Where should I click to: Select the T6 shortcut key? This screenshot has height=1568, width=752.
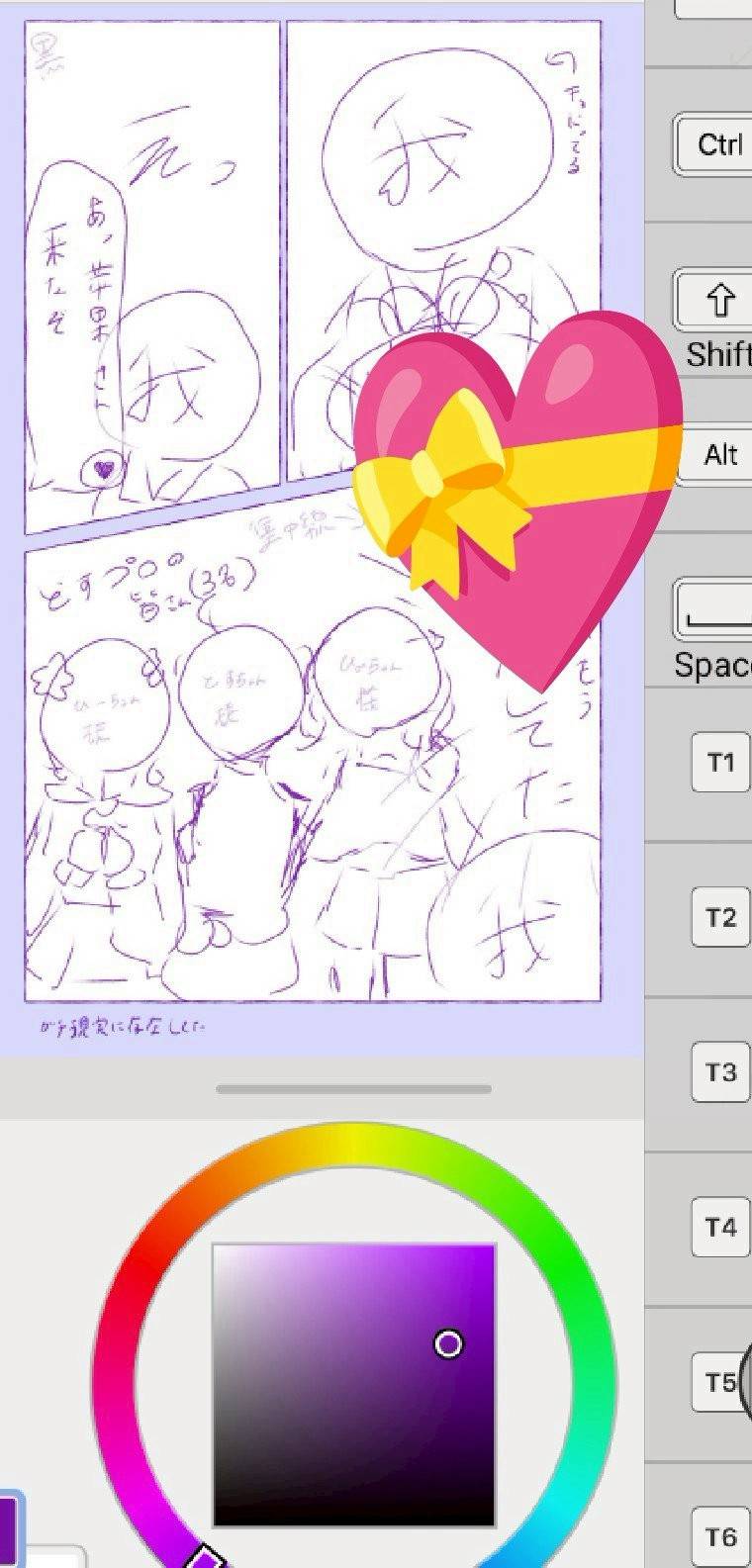click(720, 1536)
